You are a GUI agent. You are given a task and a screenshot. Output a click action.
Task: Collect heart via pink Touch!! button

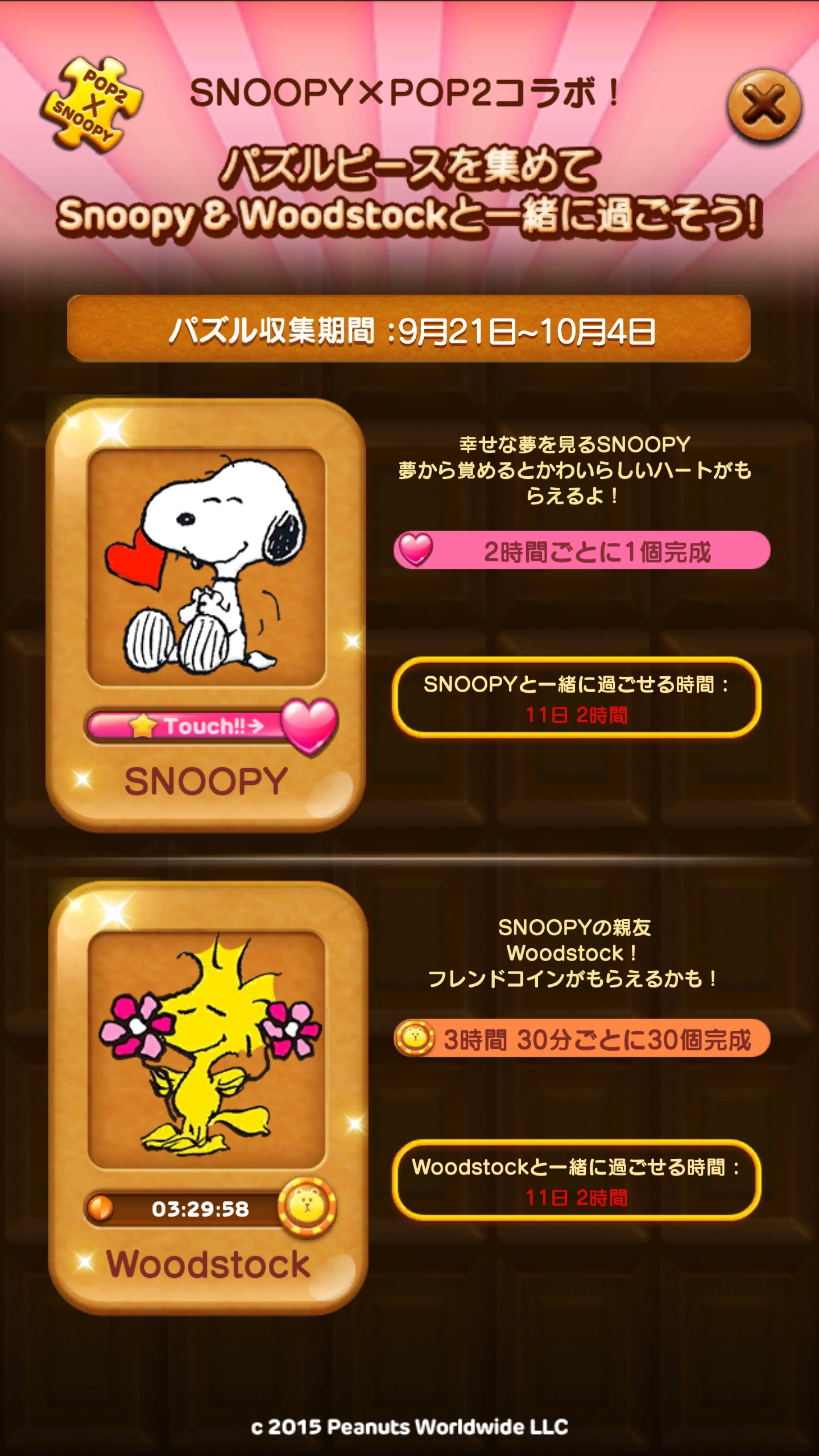212,726
